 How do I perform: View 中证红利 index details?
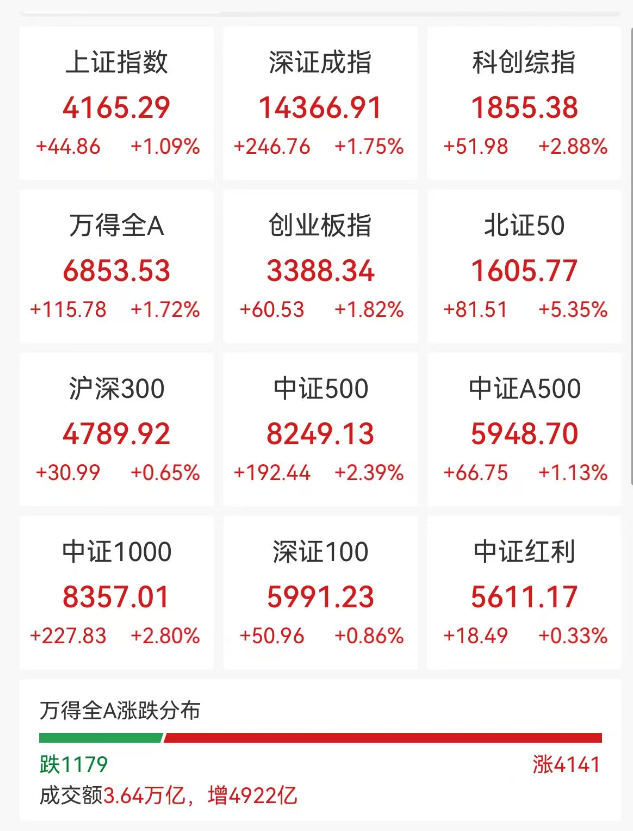click(524, 594)
